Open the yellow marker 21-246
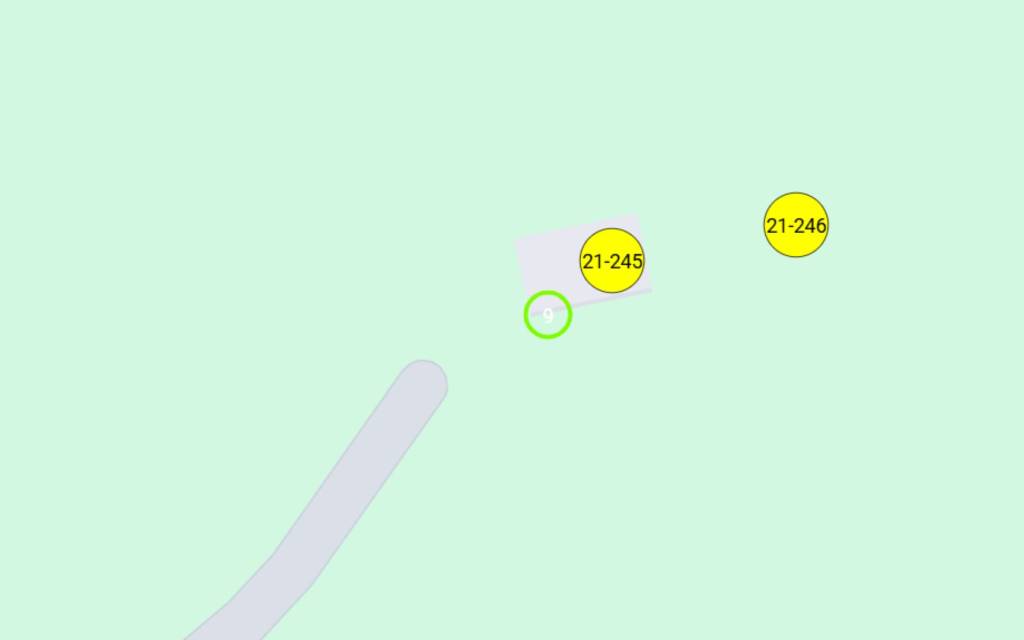The height and width of the screenshot is (640, 1024). point(796,225)
